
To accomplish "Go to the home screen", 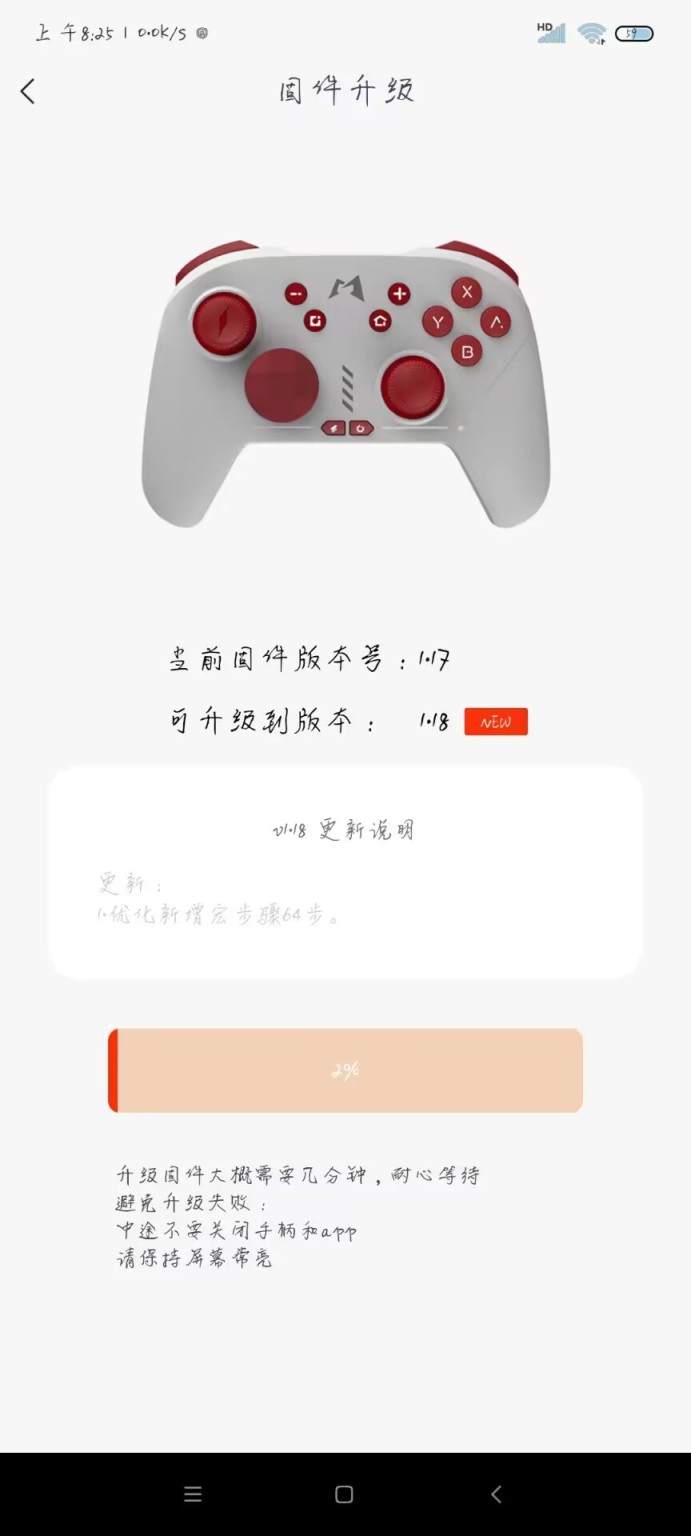I will tap(344, 1494).
